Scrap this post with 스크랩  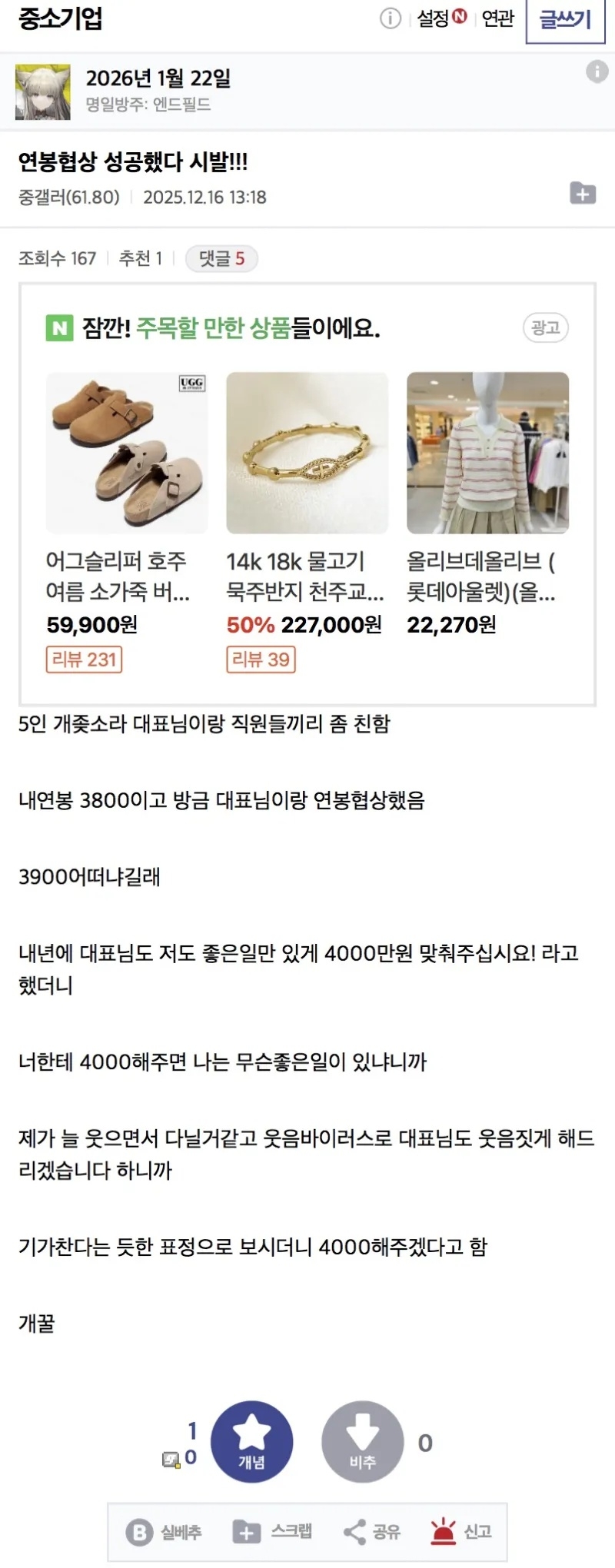tap(273, 1532)
